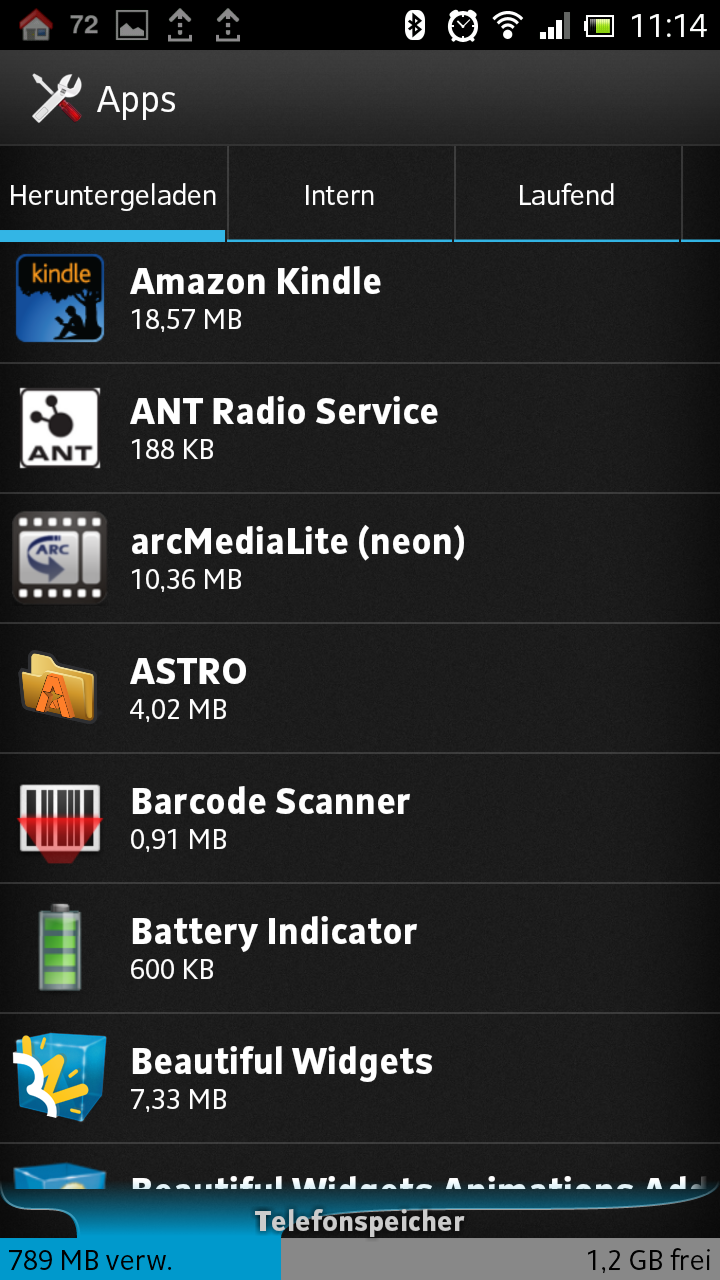The height and width of the screenshot is (1280, 720).
Task: Open Battery Indicator app details
Action: (x=360, y=948)
